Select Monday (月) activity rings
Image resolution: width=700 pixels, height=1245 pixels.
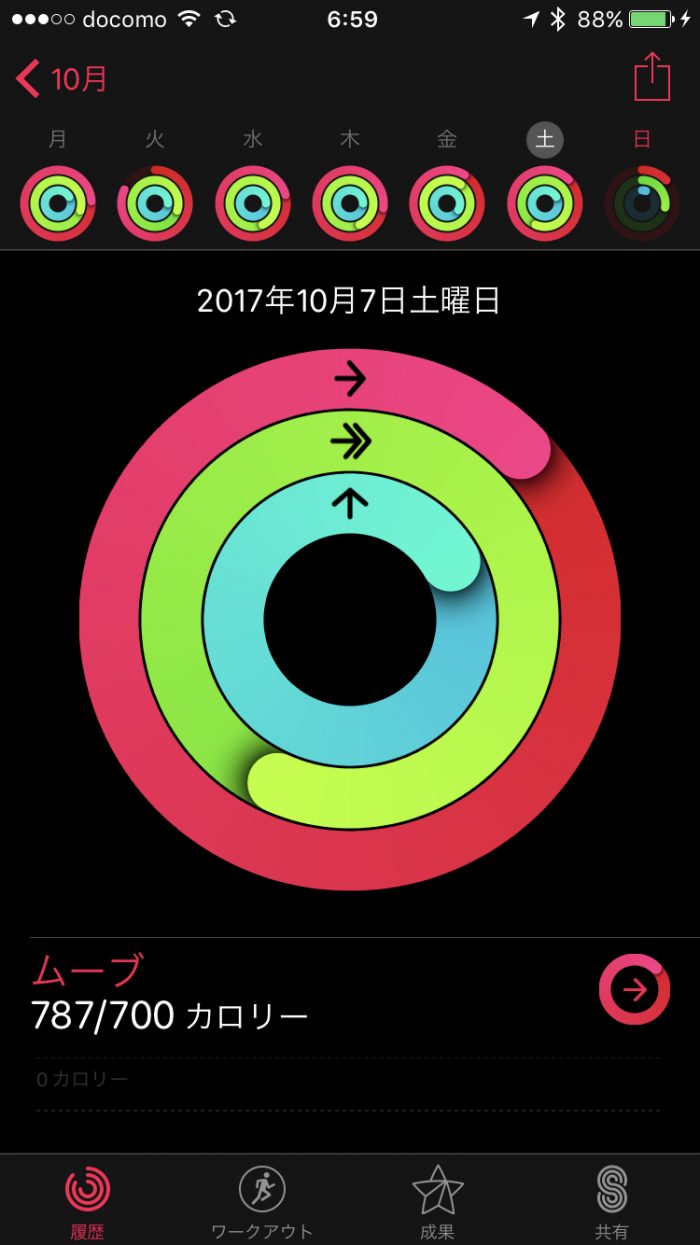pos(58,203)
